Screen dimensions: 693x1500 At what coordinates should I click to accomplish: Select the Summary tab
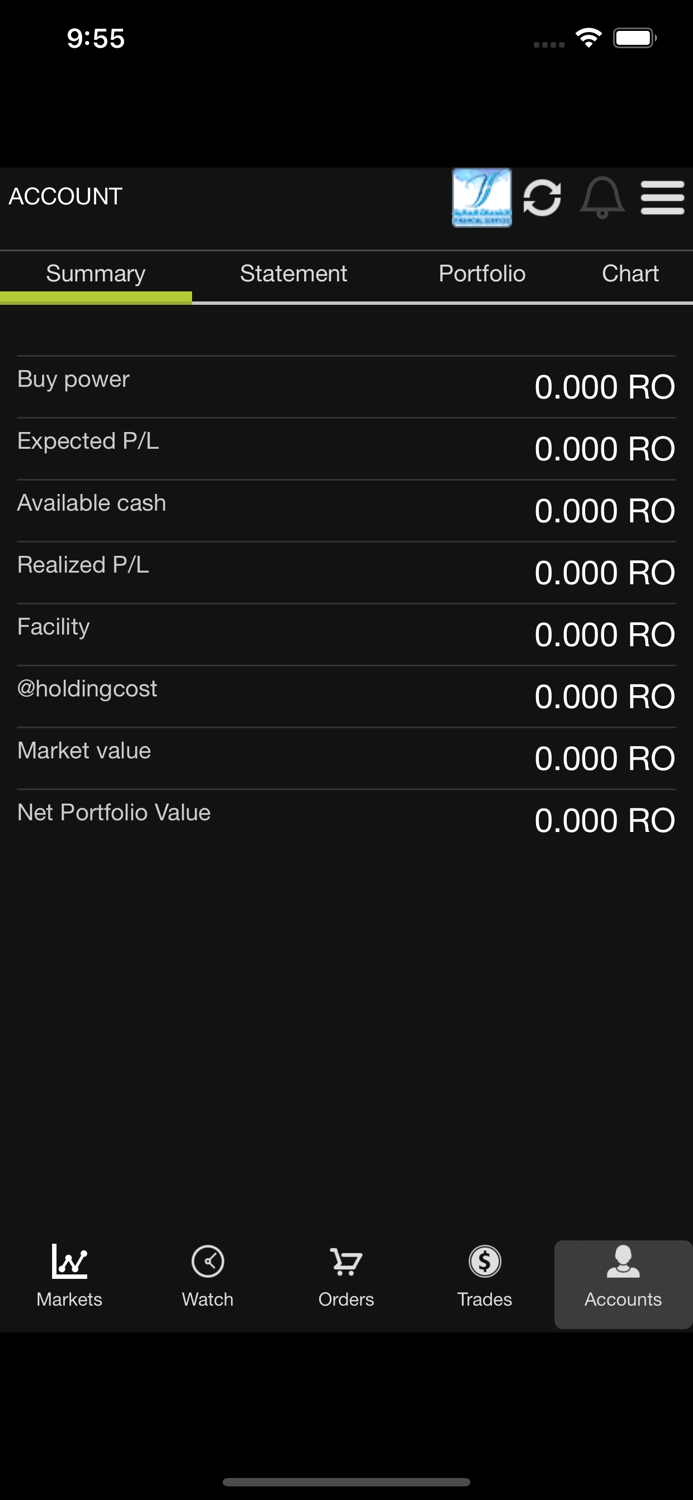point(96,274)
